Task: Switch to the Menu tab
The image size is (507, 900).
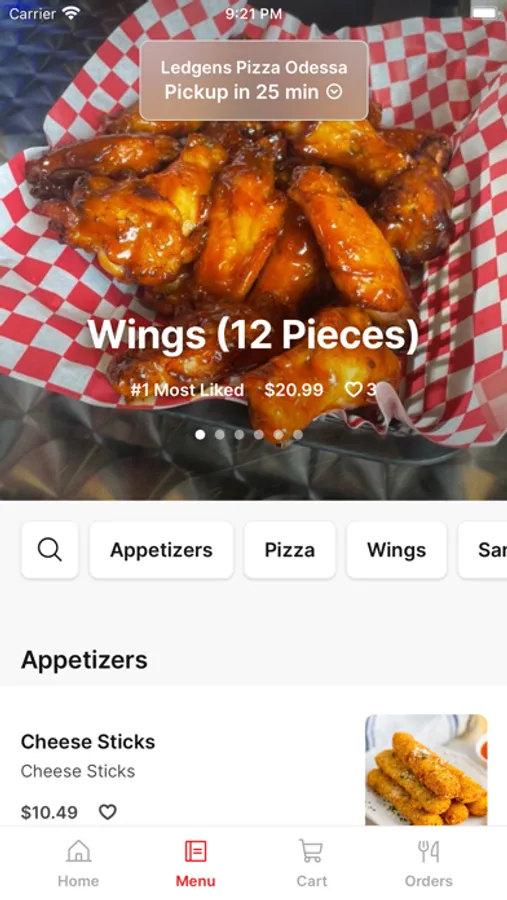Action: (x=195, y=863)
